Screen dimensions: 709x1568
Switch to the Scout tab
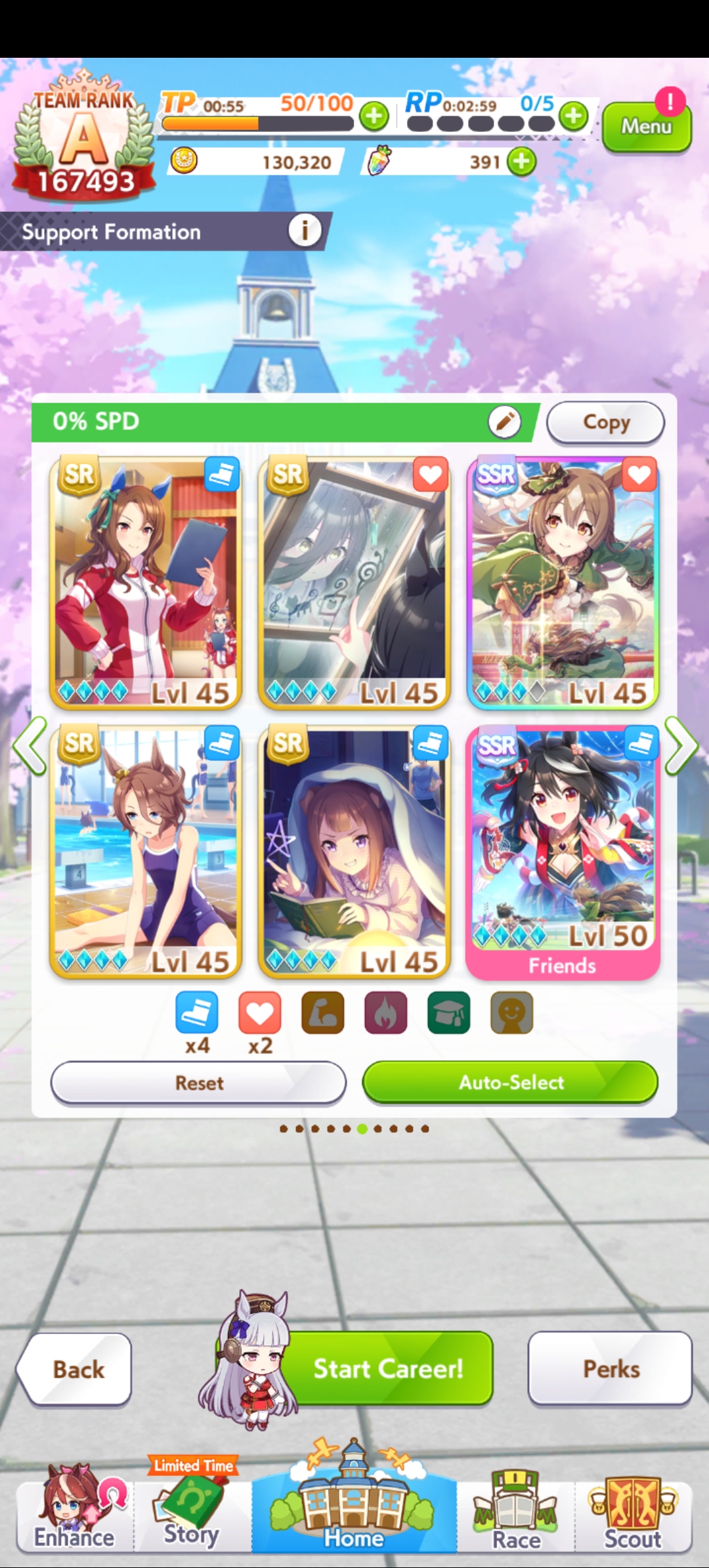click(x=632, y=1517)
